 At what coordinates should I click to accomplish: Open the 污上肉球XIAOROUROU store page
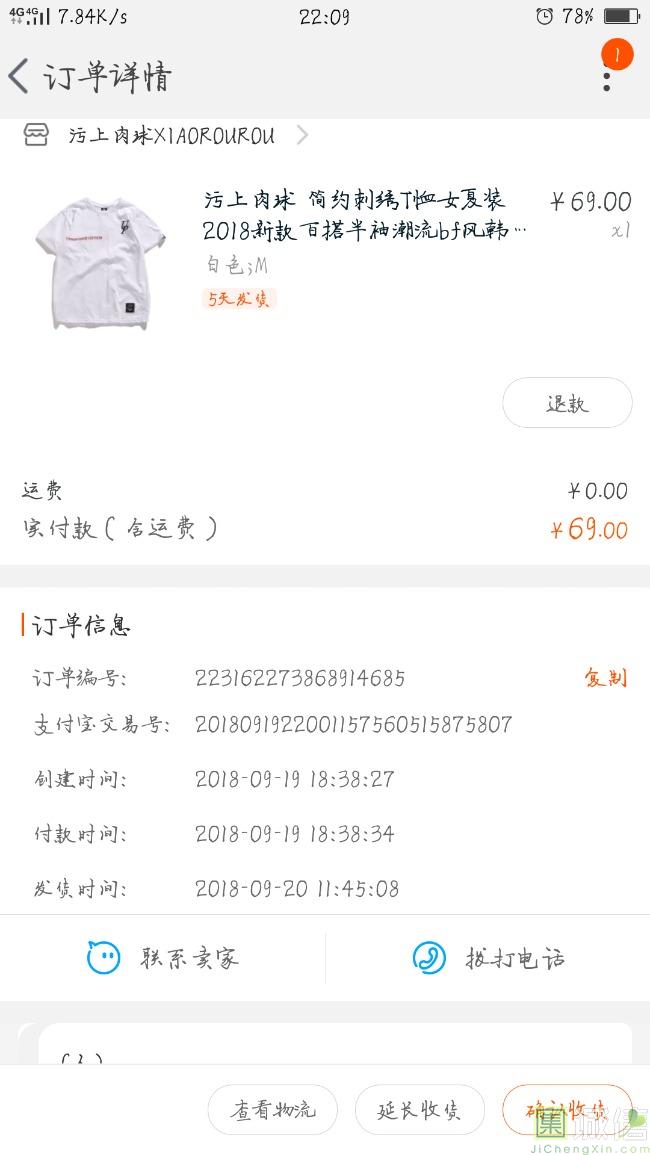pyautogui.click(x=170, y=136)
